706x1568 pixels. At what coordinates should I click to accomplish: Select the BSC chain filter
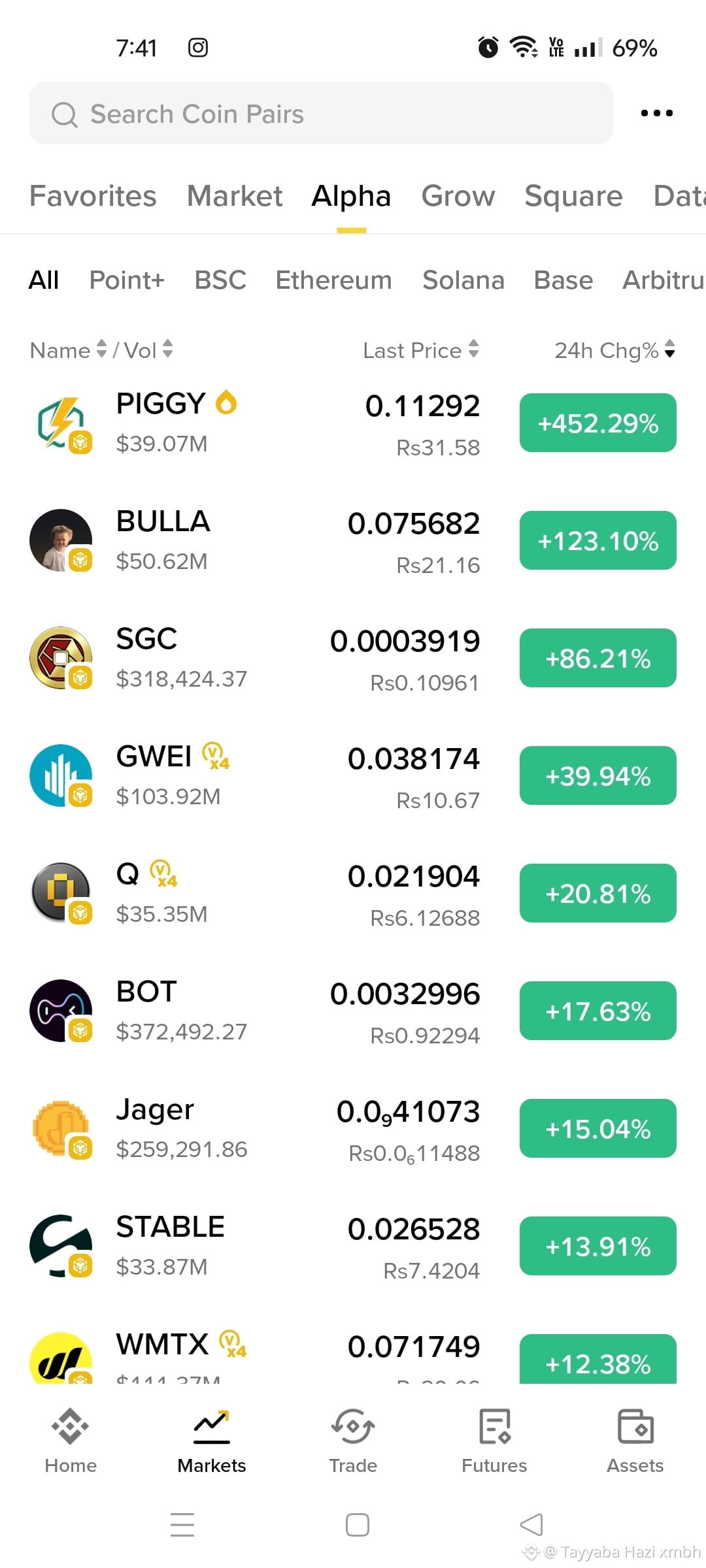(220, 280)
